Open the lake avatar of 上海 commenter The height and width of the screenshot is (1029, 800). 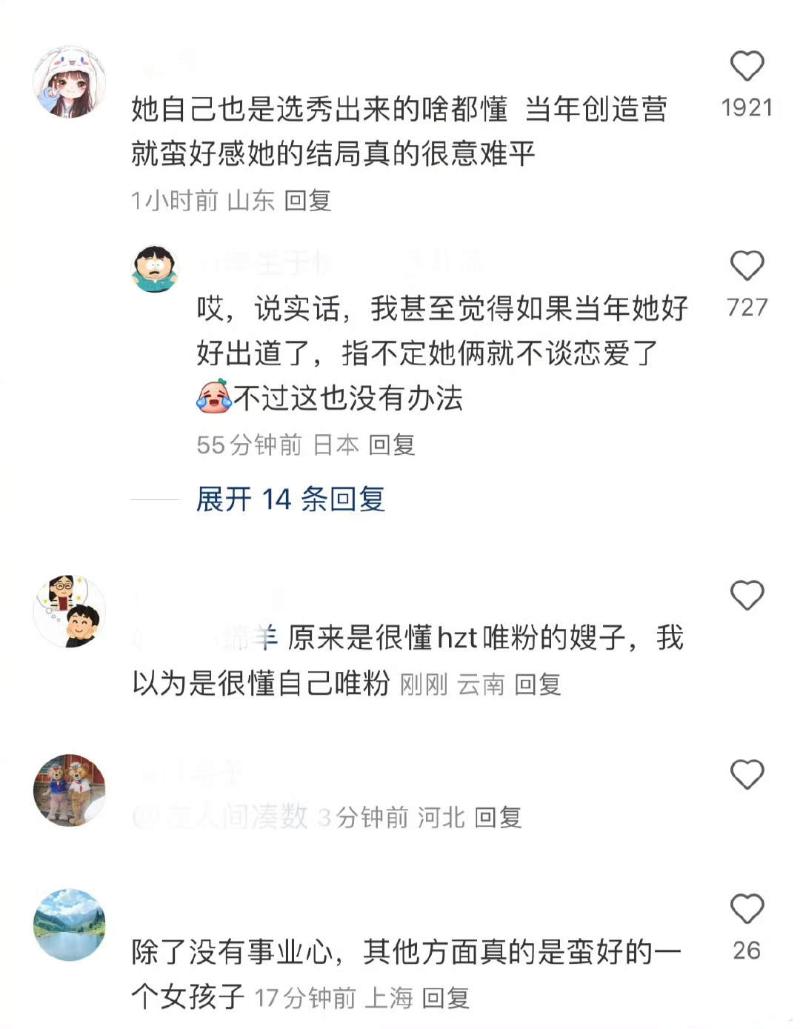pyautogui.click(x=69, y=925)
